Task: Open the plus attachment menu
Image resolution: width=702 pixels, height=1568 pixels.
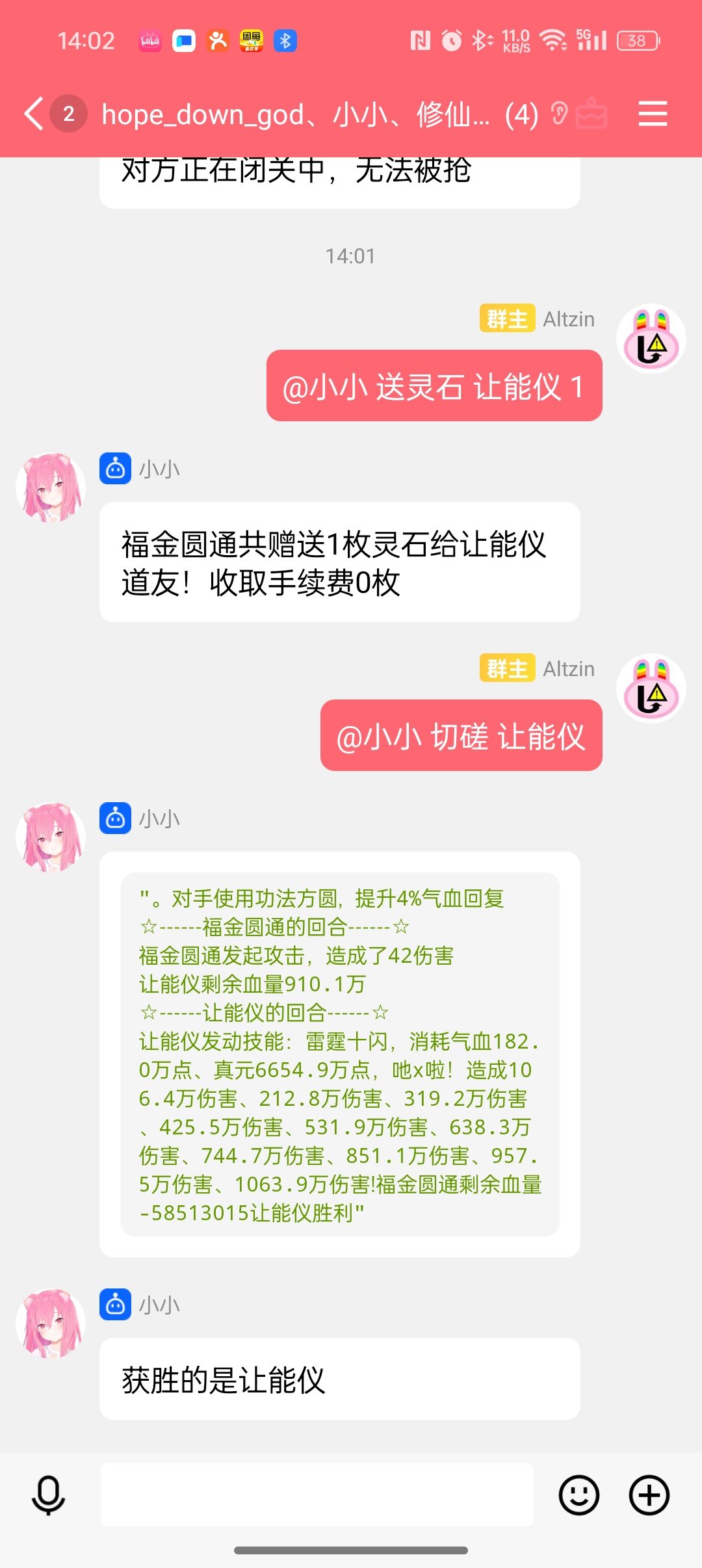Action: [x=649, y=1495]
